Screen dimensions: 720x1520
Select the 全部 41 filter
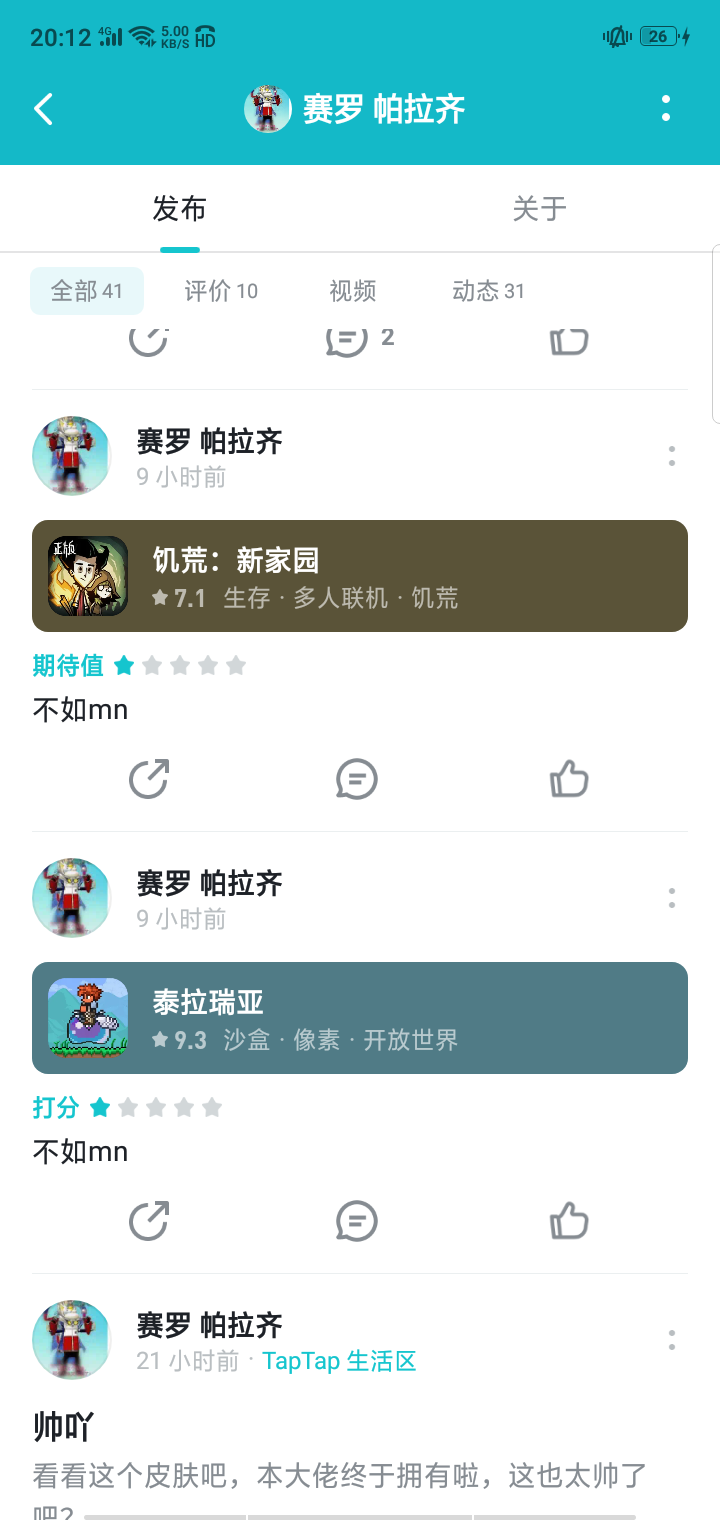[86, 290]
